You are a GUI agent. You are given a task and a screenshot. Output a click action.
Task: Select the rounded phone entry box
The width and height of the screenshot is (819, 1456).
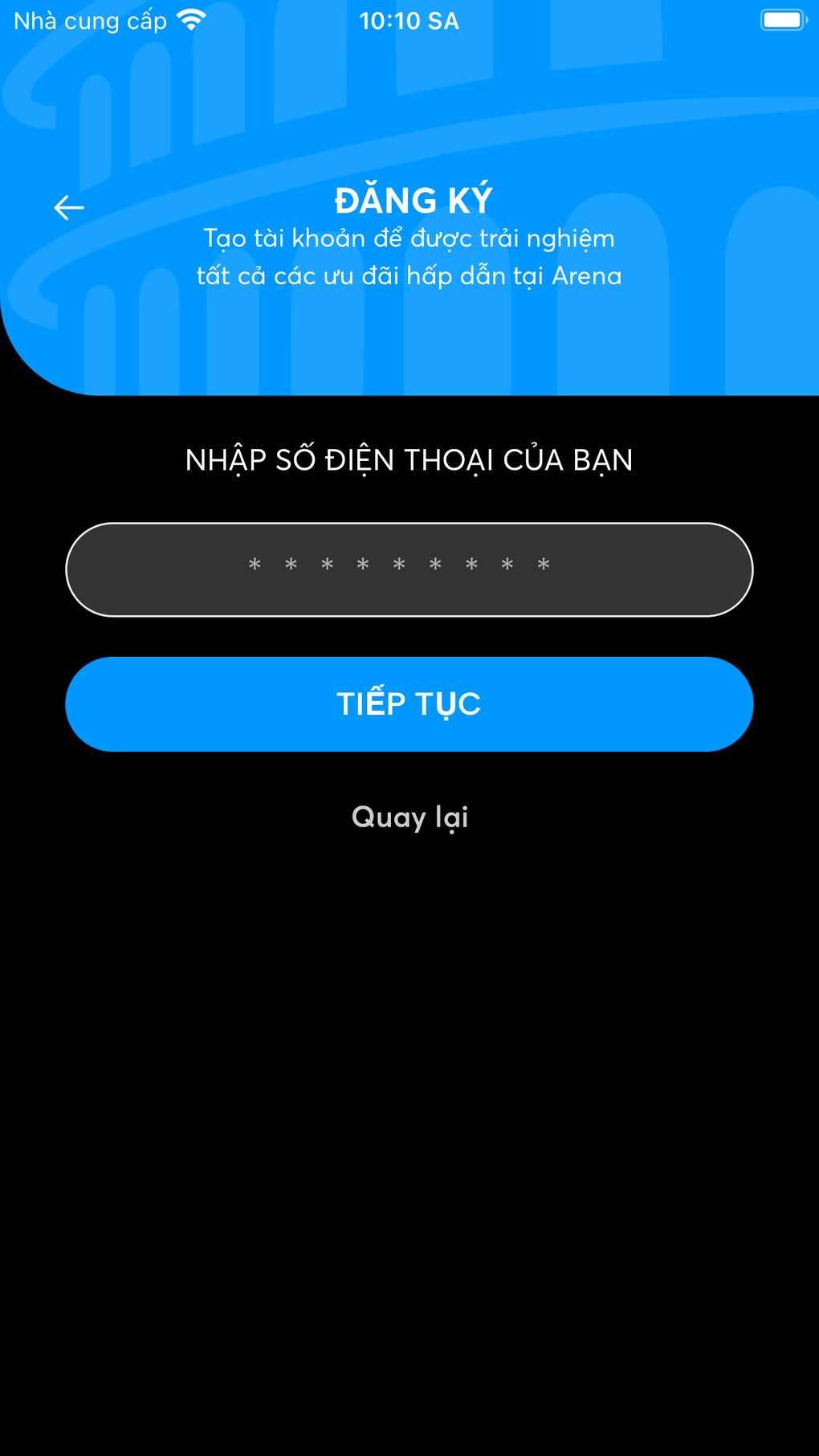coord(409,569)
